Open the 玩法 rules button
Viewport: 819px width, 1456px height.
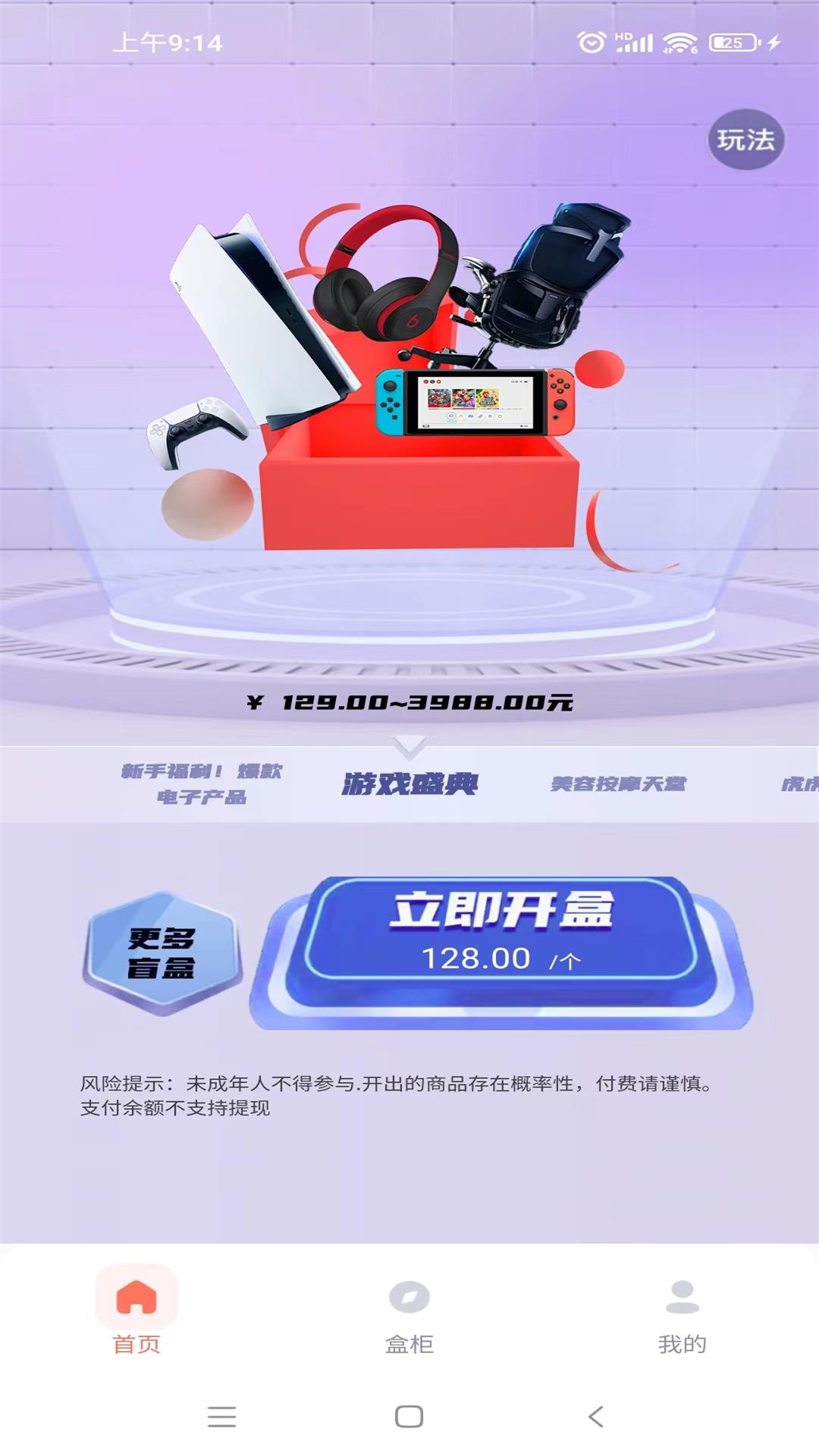746,140
